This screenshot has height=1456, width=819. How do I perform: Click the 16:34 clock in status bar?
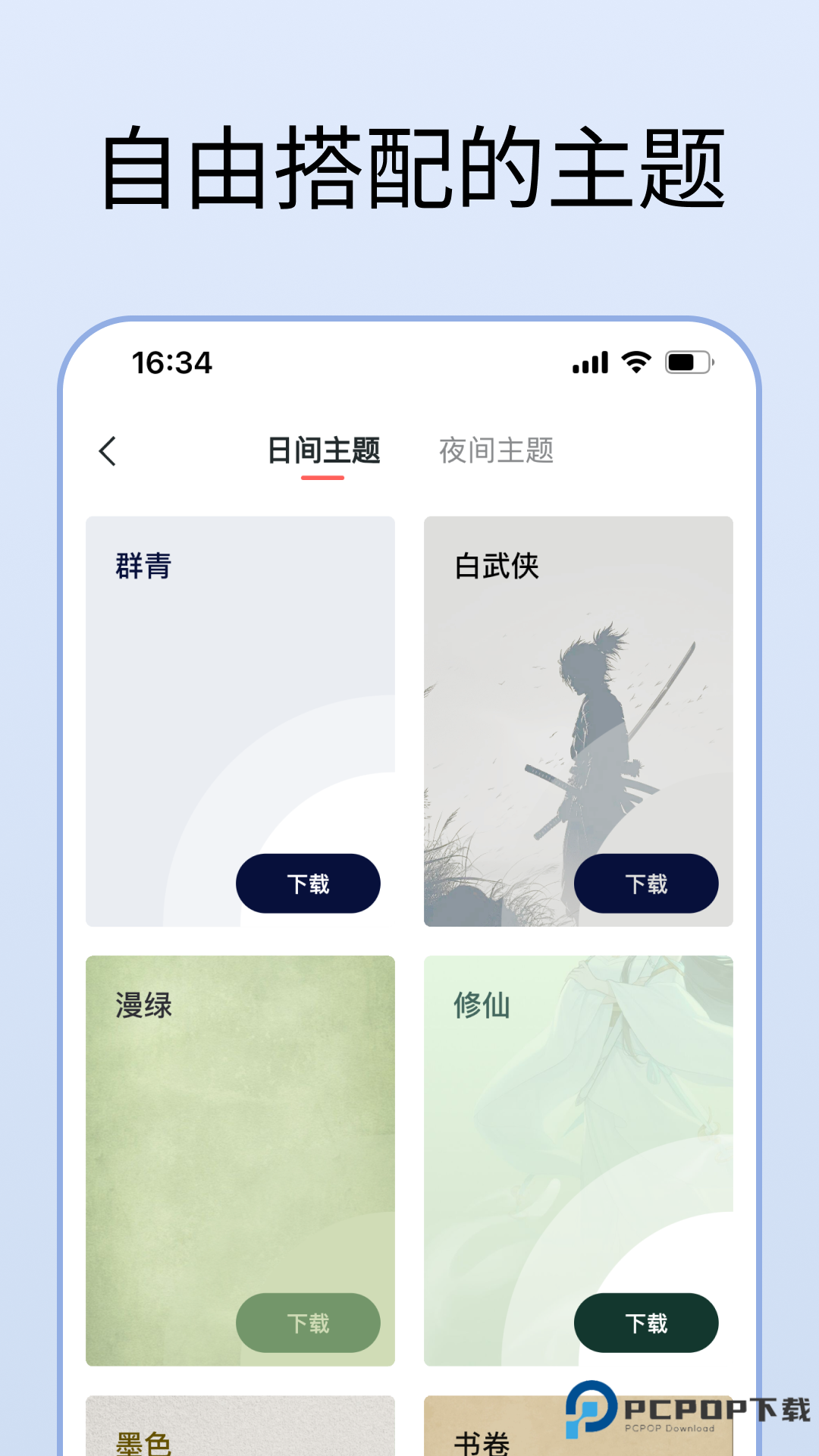click(x=170, y=364)
